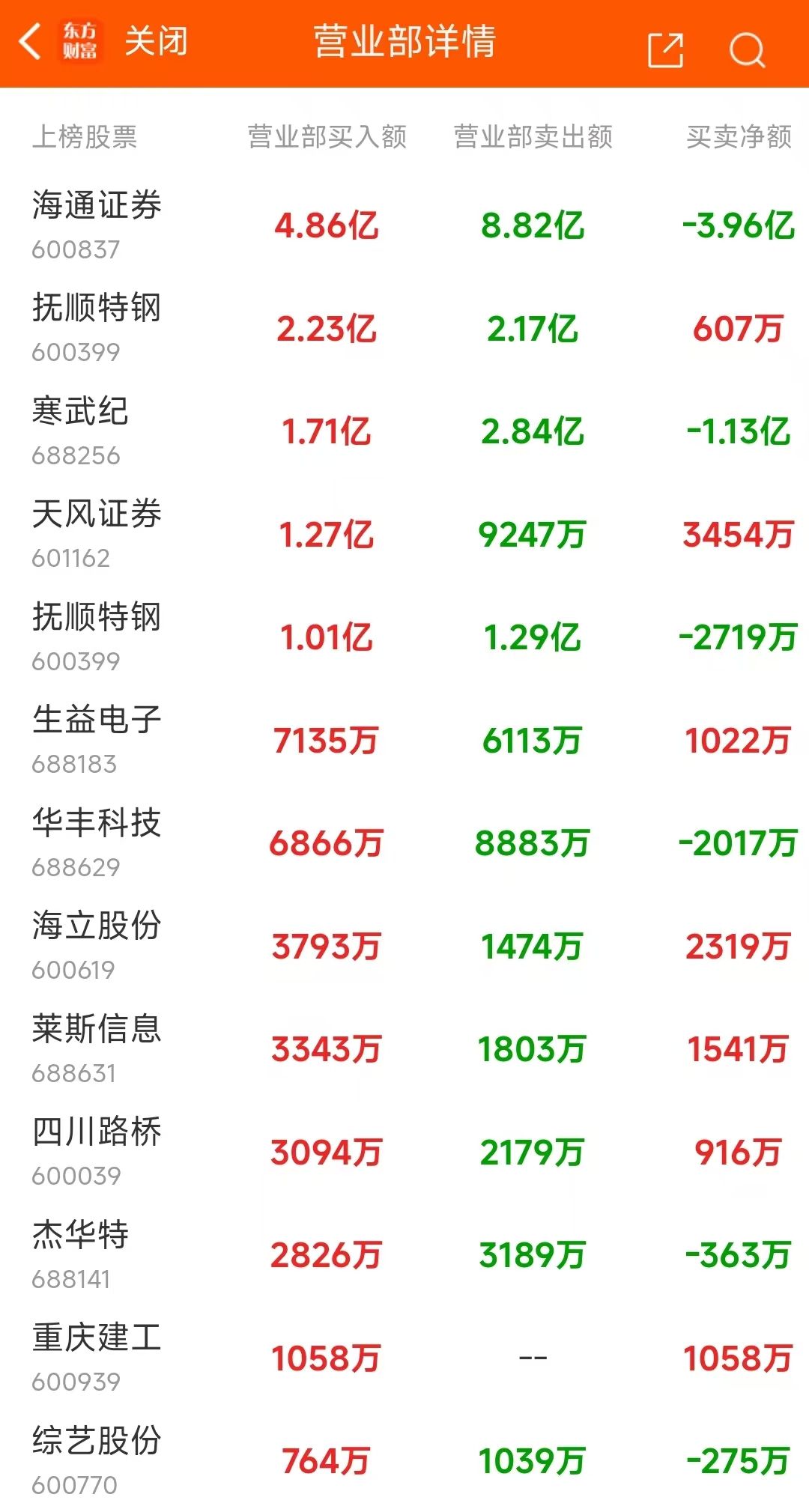Open the 海通证券 600837 row

click(x=404, y=225)
